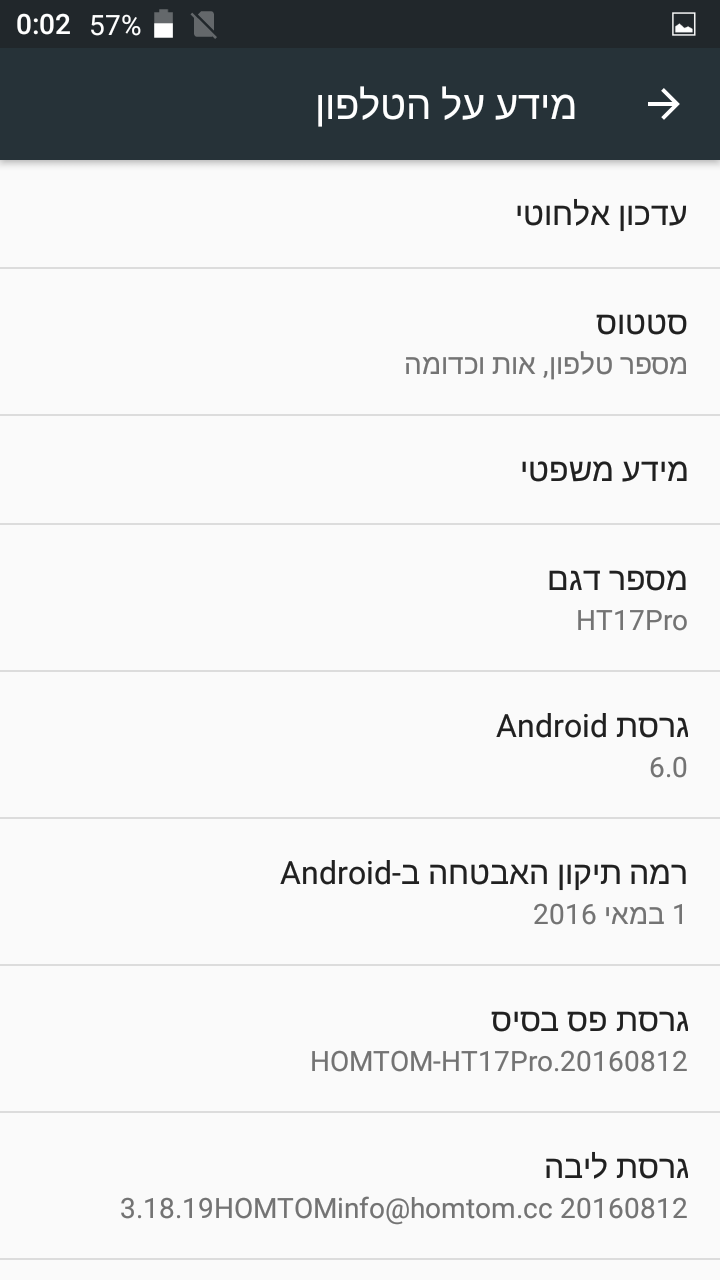Open Status (סטטוס) phone number and signal

coord(360,342)
